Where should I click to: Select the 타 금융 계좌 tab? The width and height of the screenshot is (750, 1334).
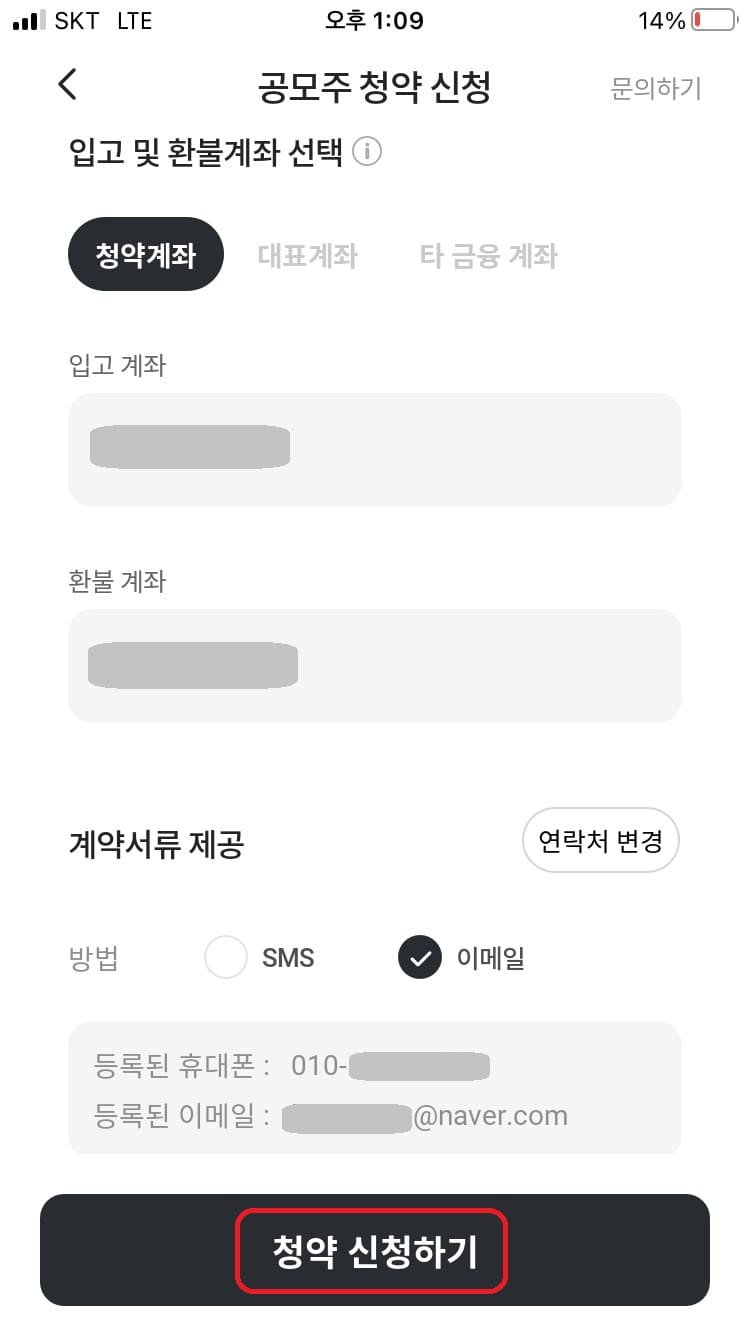[487, 255]
